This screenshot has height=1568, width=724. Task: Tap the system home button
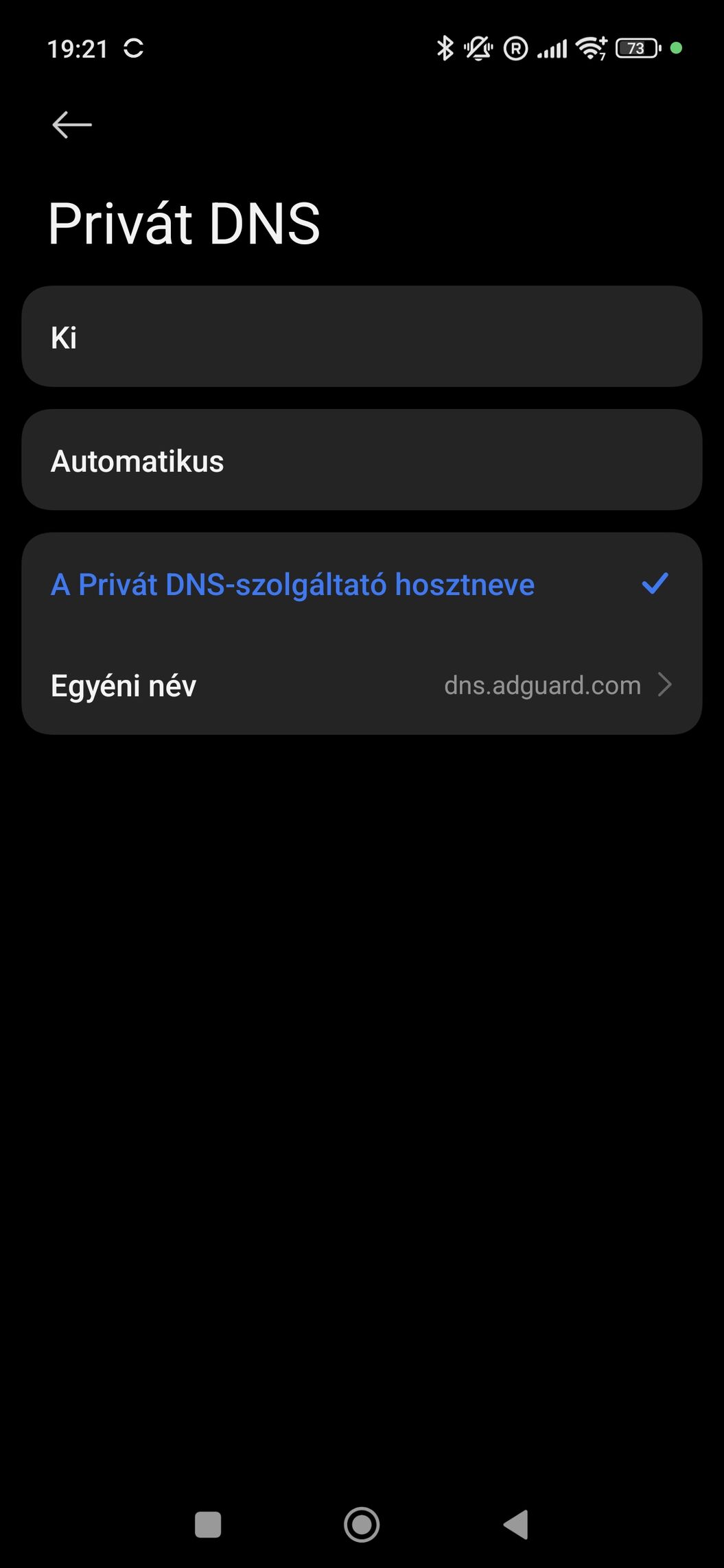[362, 1525]
